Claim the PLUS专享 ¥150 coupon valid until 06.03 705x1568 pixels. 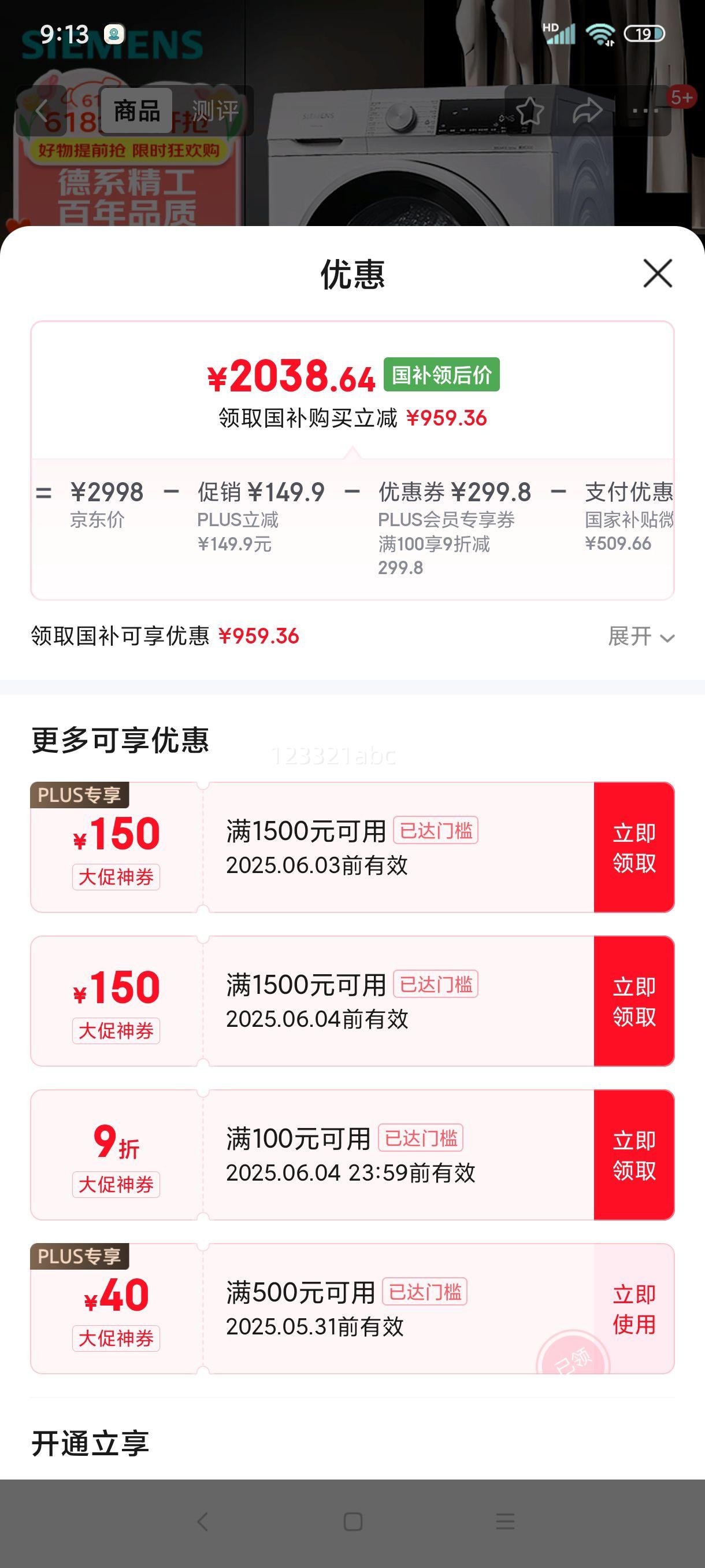pyautogui.click(x=634, y=847)
